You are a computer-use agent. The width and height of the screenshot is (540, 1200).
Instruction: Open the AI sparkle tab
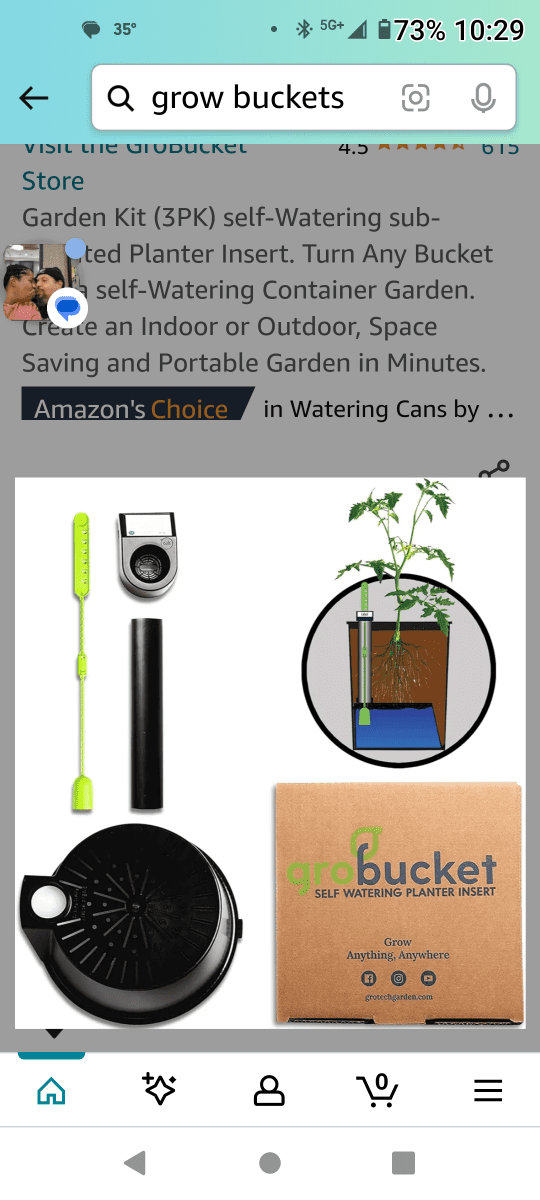(160, 1090)
